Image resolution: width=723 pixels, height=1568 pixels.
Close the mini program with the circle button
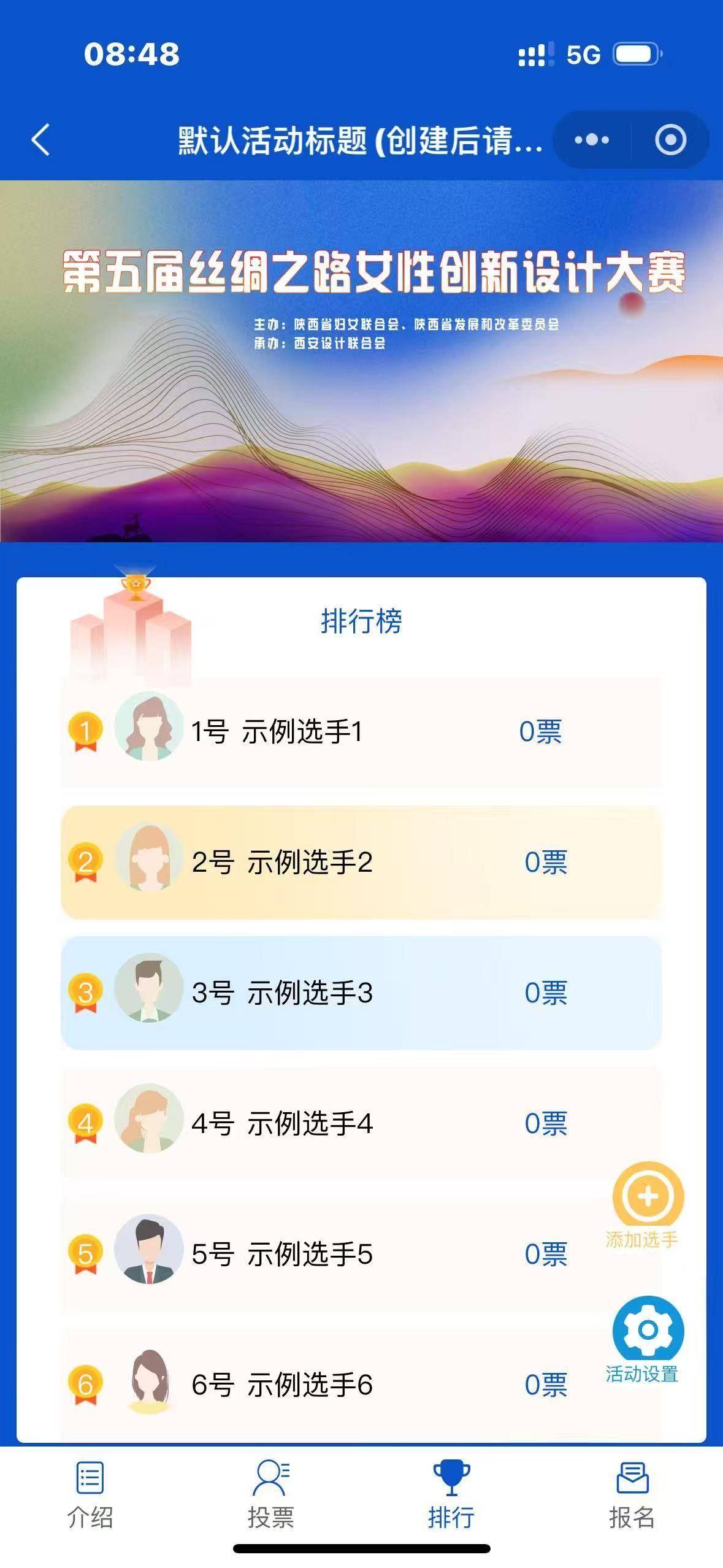(670, 140)
